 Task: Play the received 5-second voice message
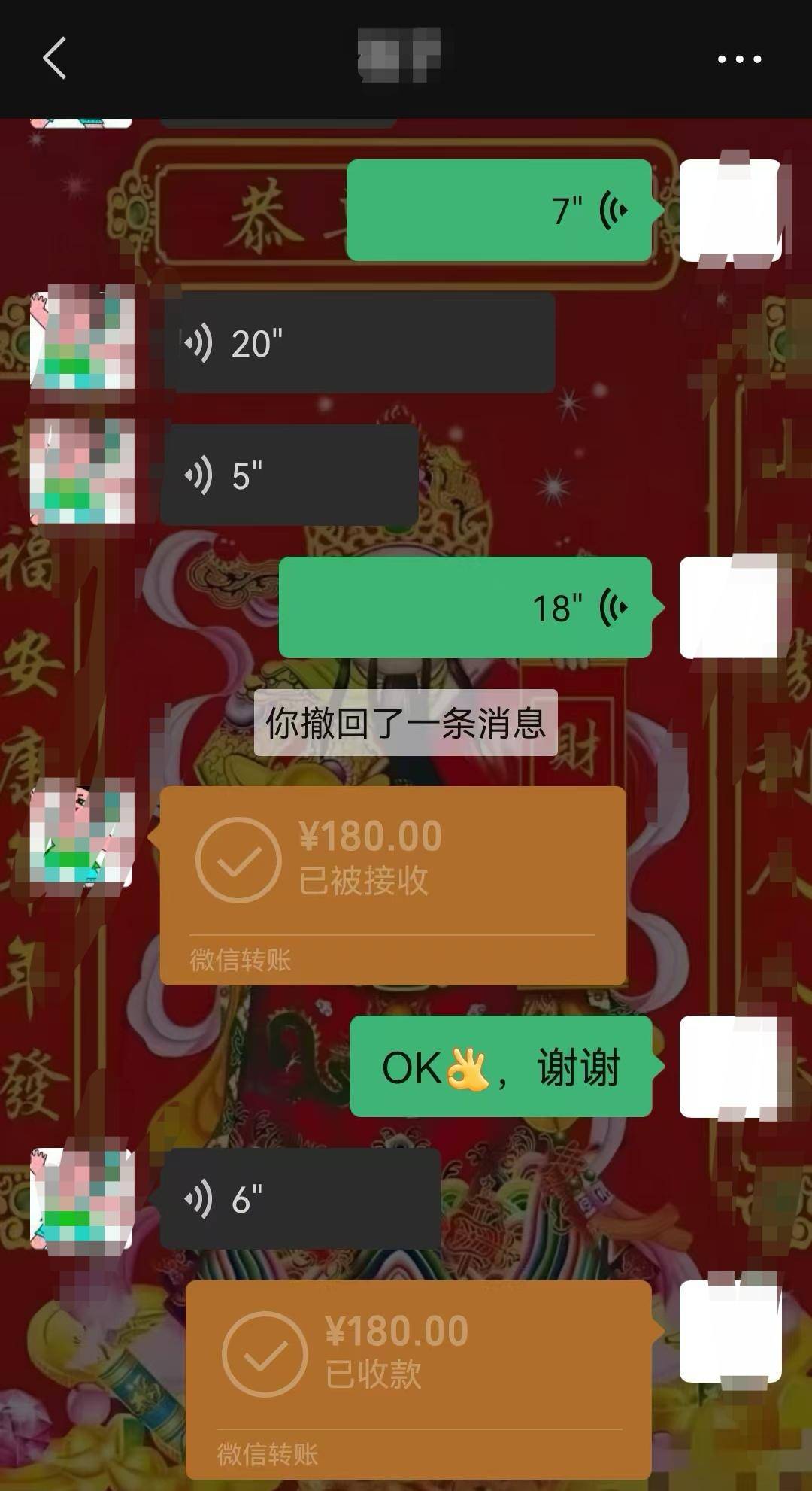(x=289, y=475)
